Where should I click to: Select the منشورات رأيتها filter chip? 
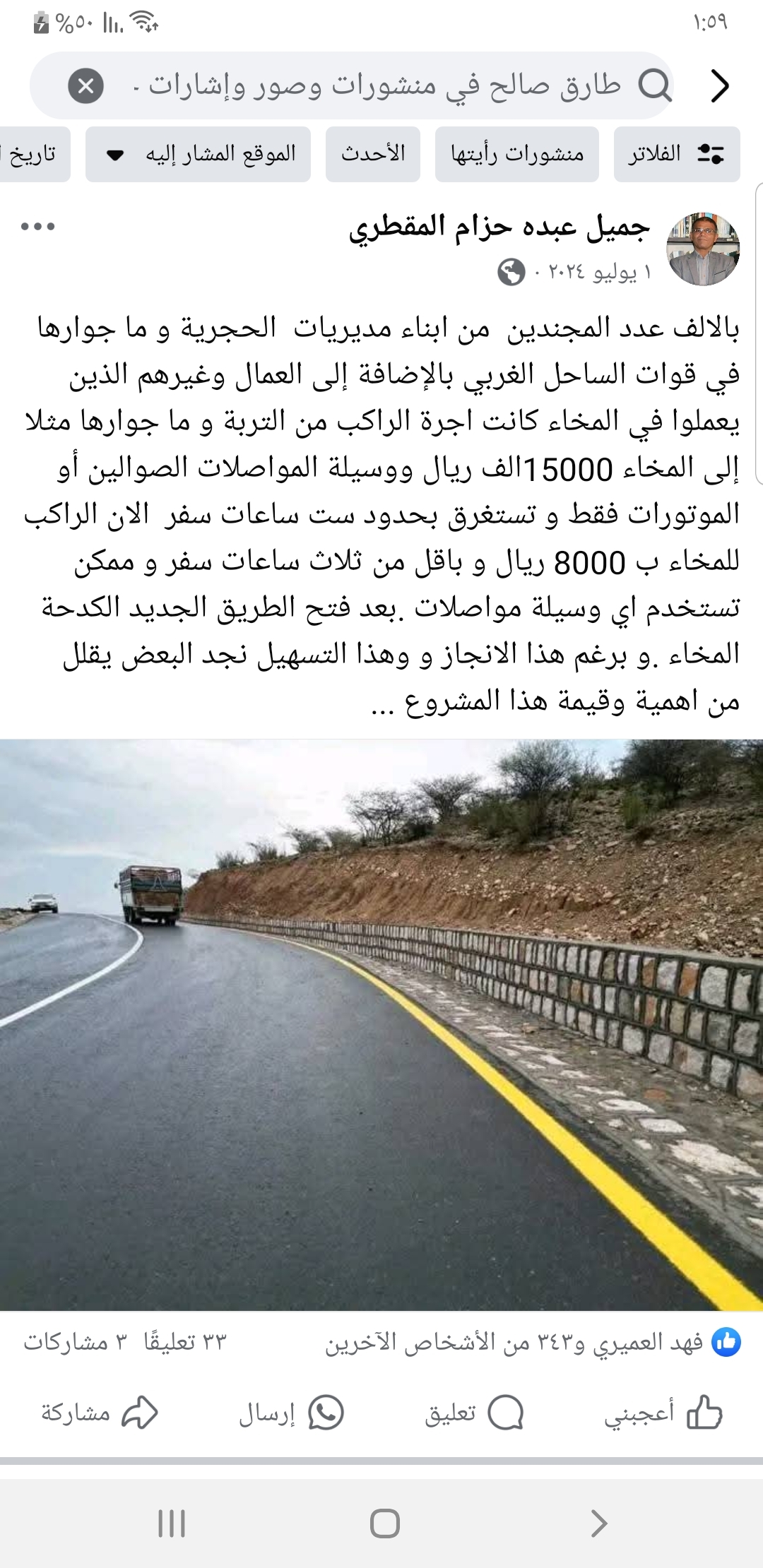pos(517,154)
